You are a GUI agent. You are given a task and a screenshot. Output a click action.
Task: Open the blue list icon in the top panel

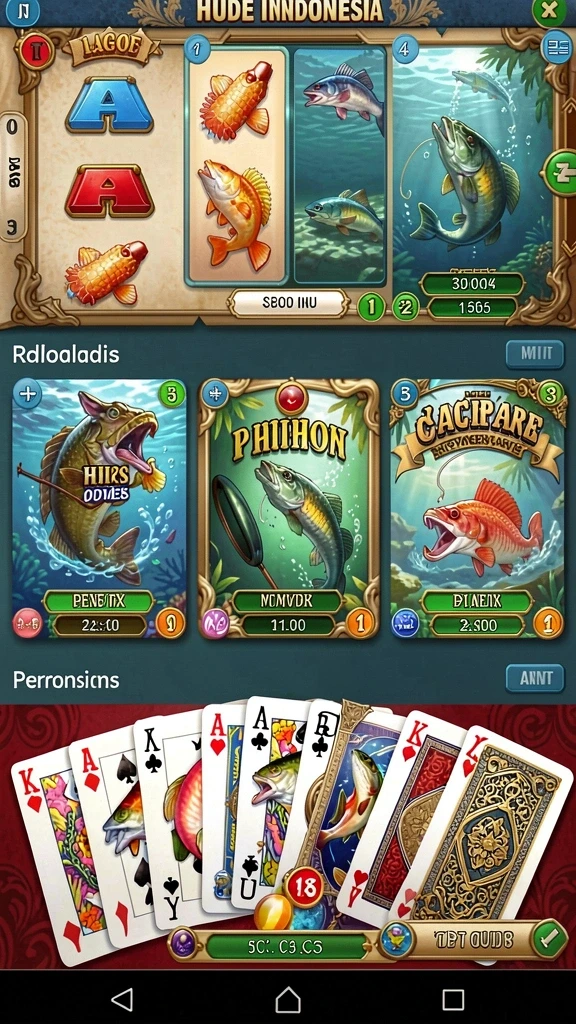point(557,48)
